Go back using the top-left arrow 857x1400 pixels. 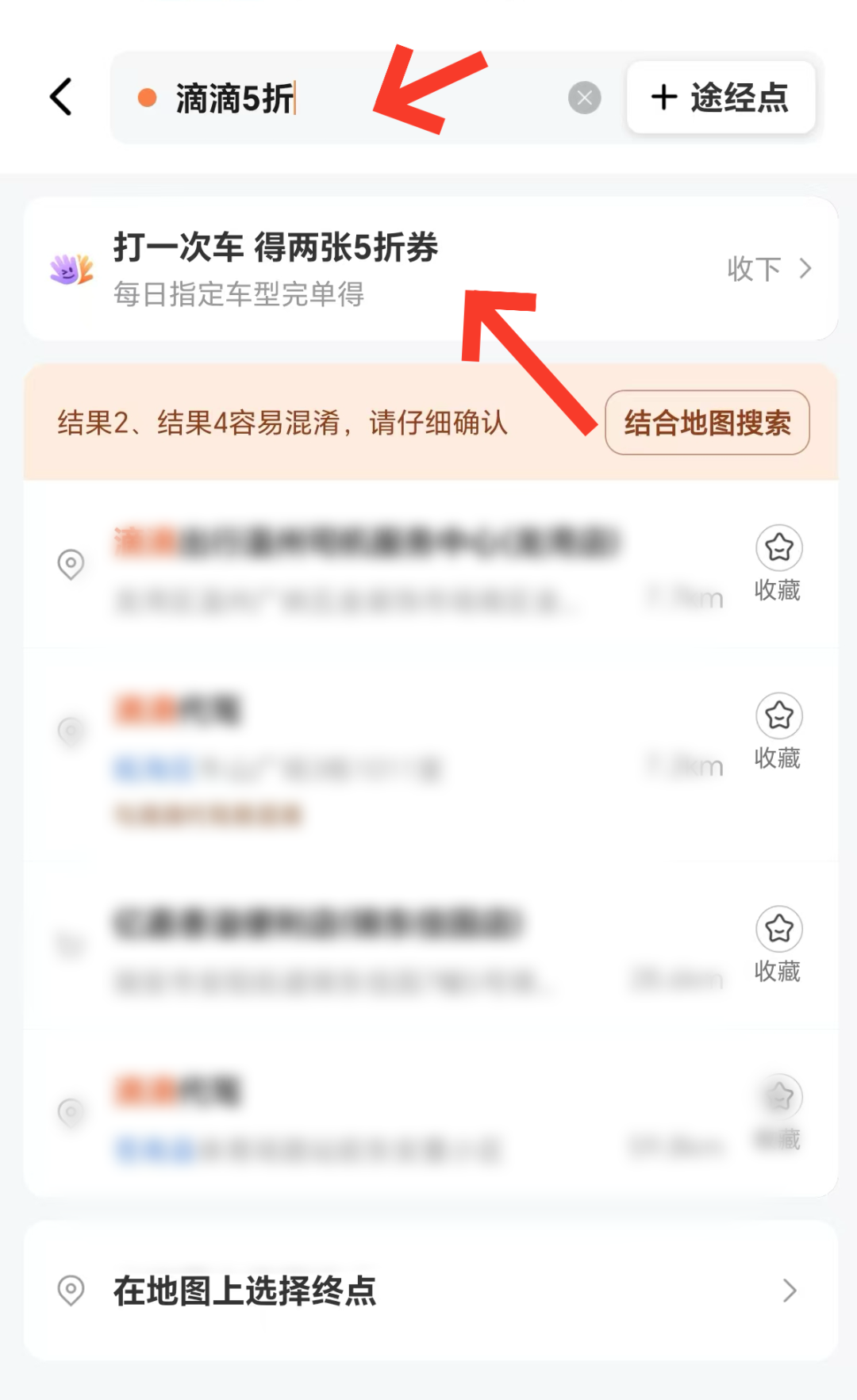61,98
